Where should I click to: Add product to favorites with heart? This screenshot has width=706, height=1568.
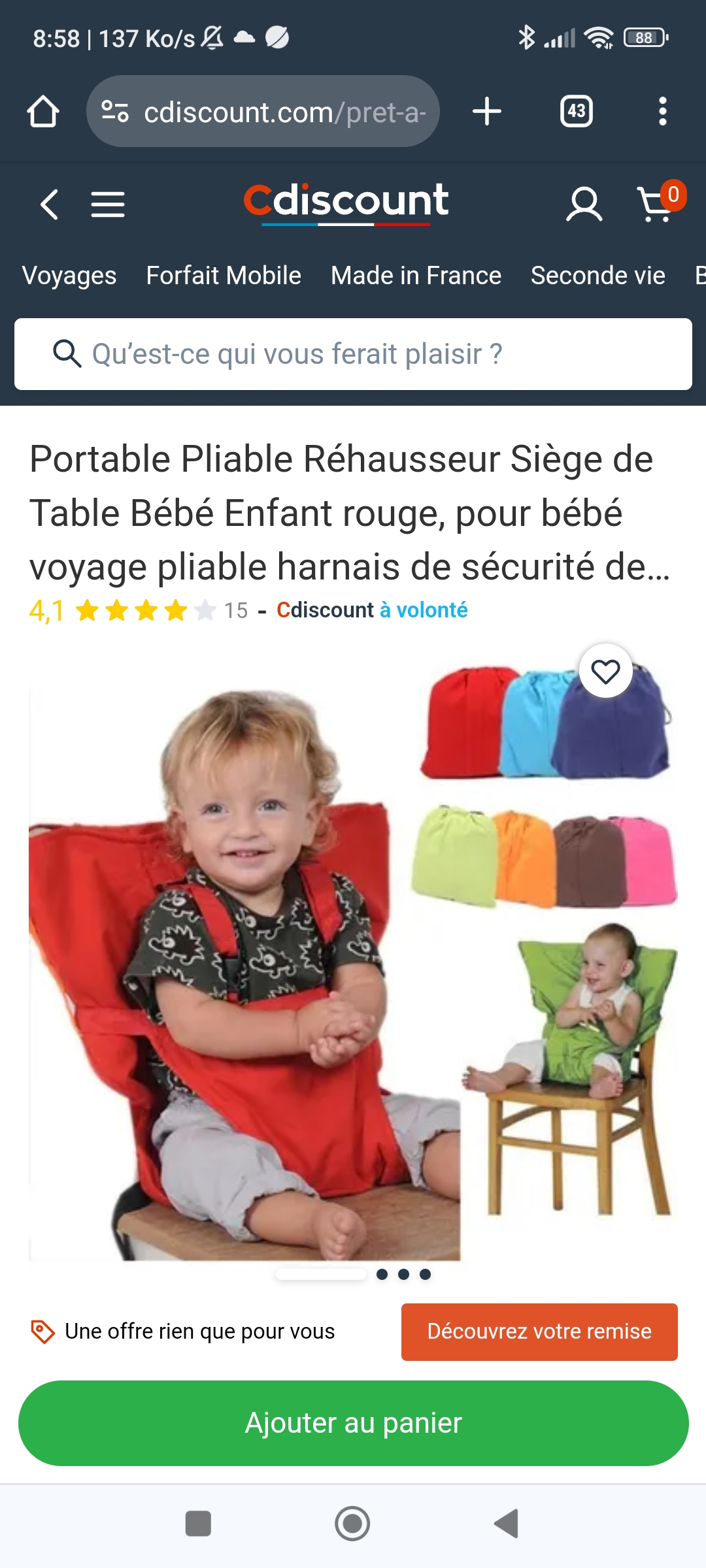coord(605,671)
